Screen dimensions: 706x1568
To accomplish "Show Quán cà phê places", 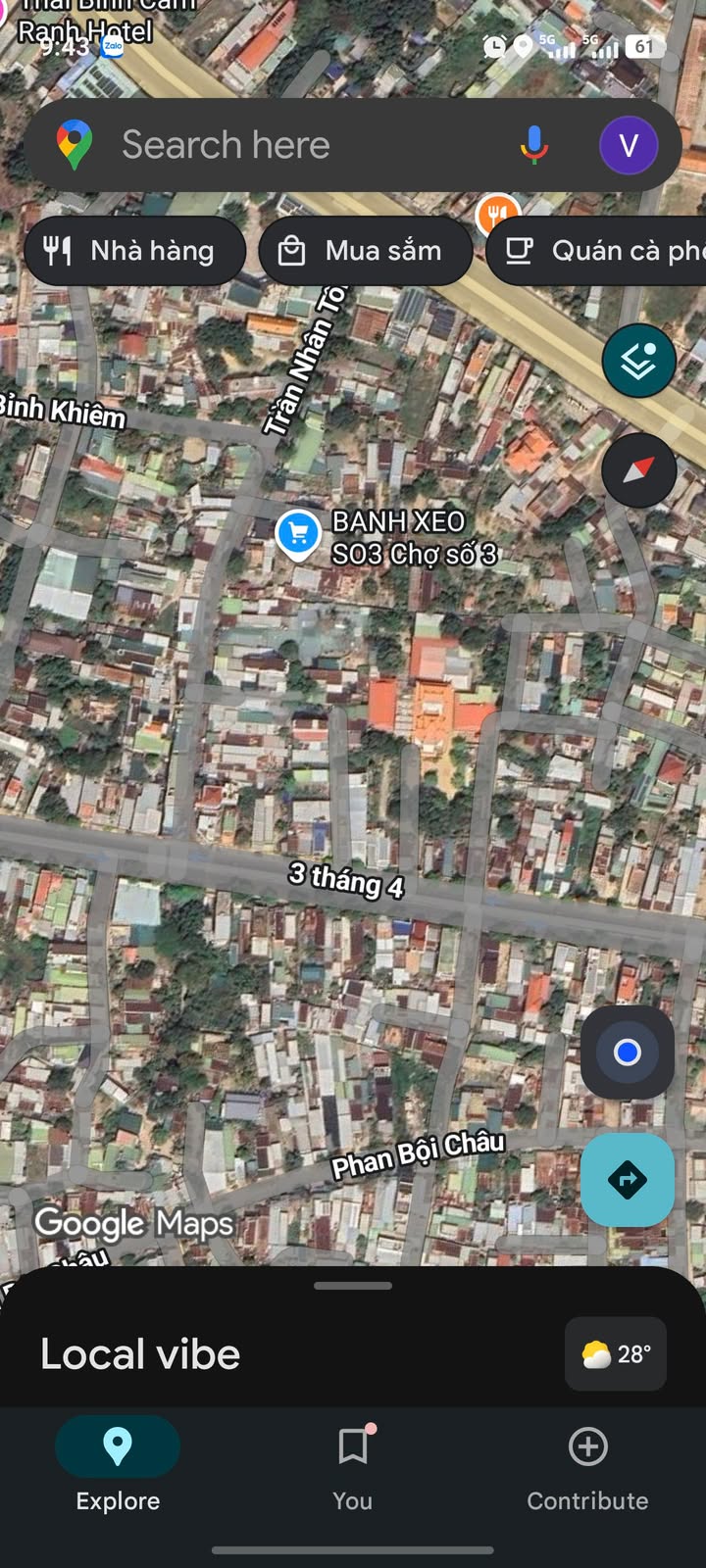I will [x=600, y=251].
